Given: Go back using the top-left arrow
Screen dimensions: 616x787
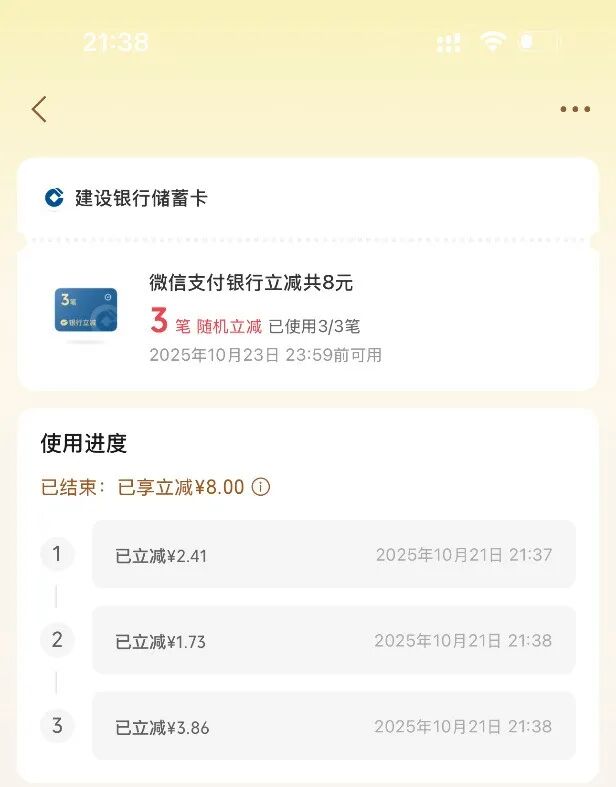Looking at the screenshot, I should tap(39, 109).
